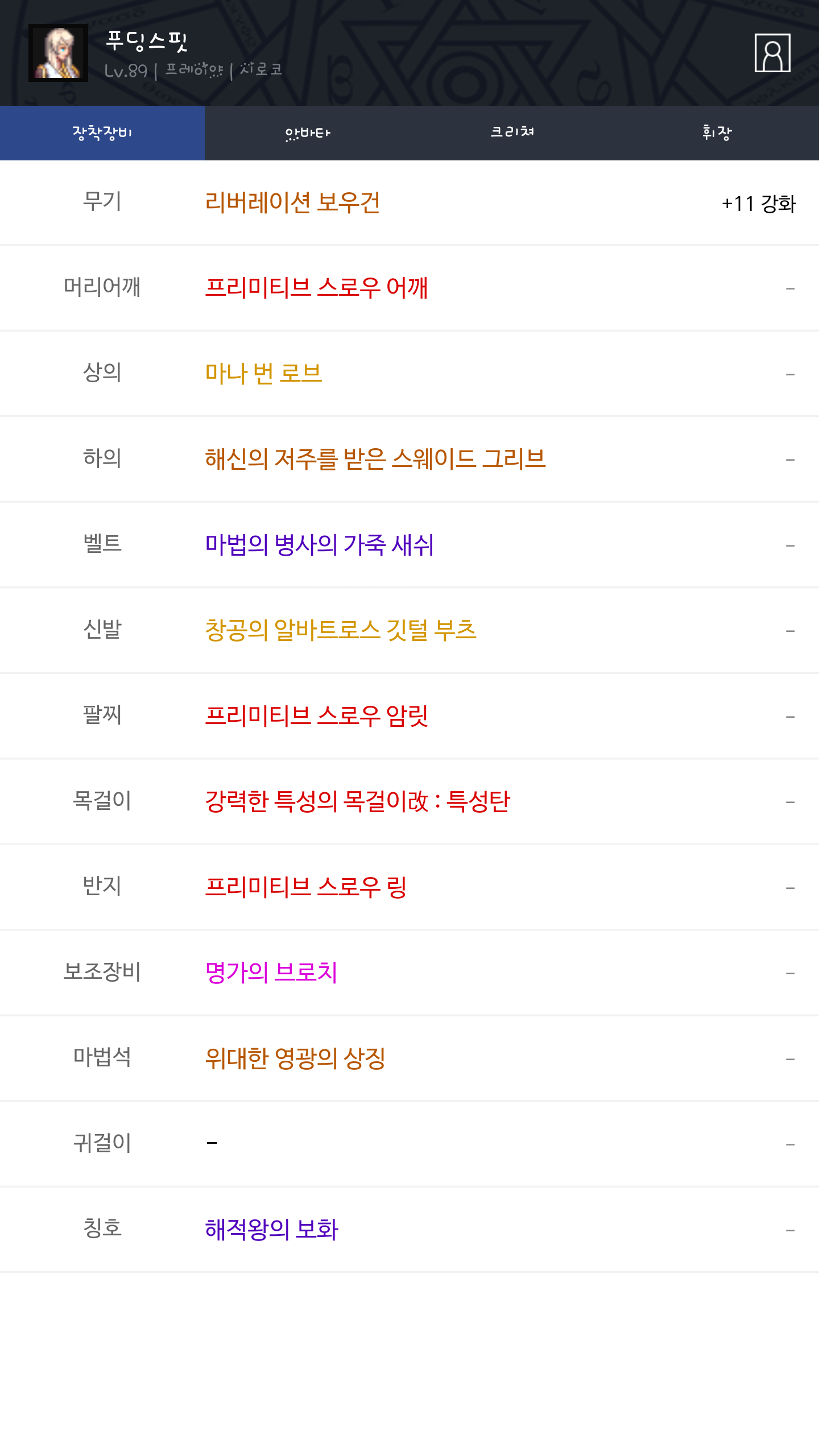Switch to the 크리쳐 tab
The width and height of the screenshot is (819, 1456).
coord(512,133)
